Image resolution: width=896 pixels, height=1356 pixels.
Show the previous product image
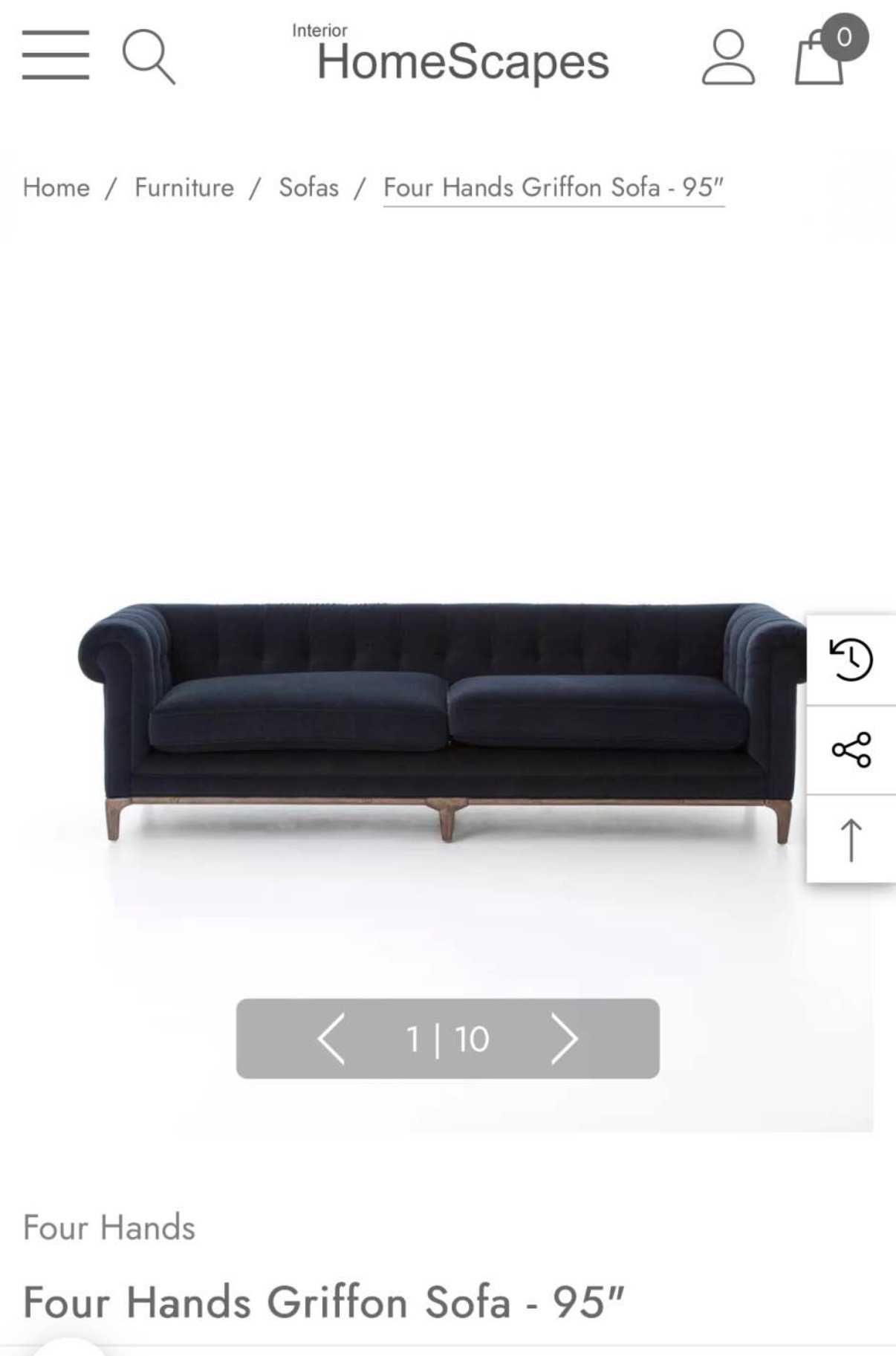[331, 1038]
